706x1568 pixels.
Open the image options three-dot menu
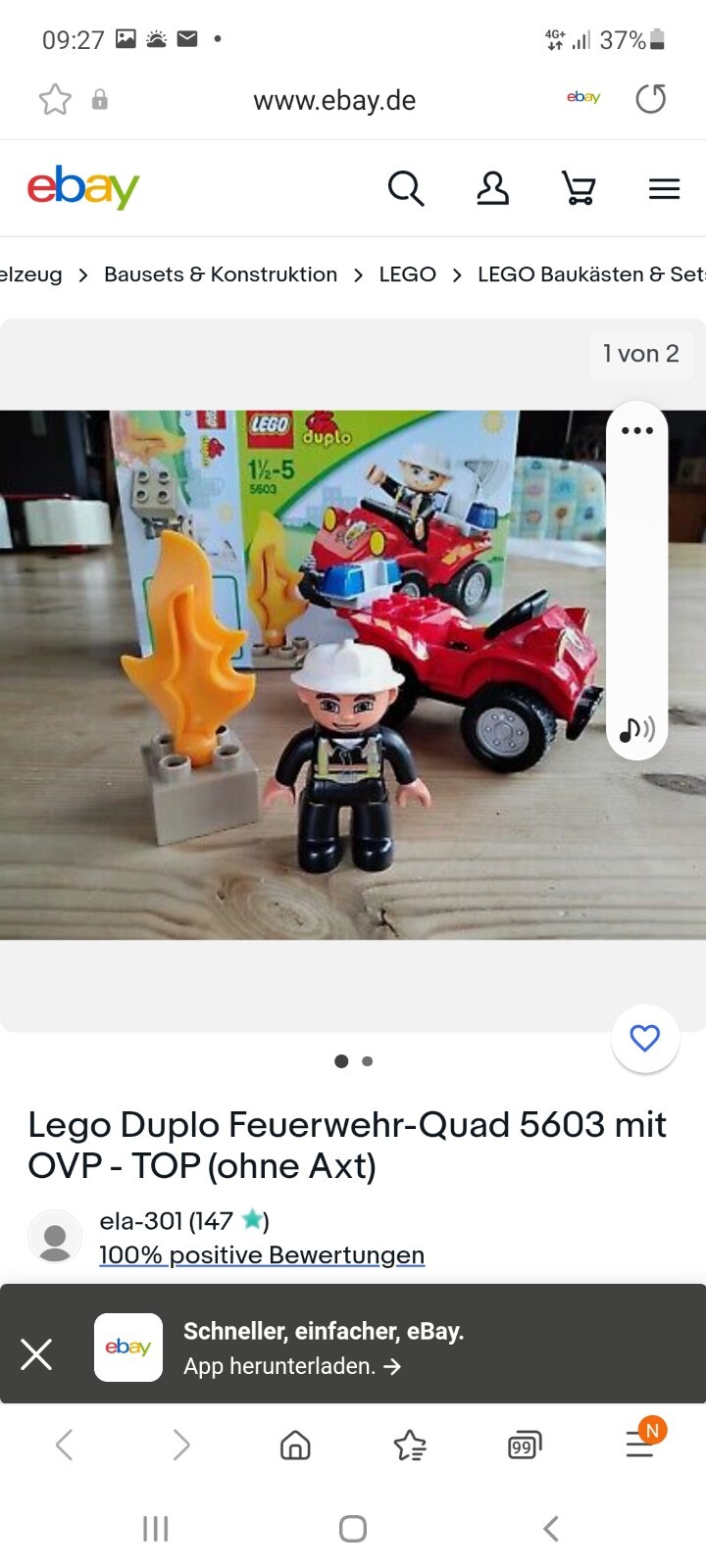pos(636,430)
